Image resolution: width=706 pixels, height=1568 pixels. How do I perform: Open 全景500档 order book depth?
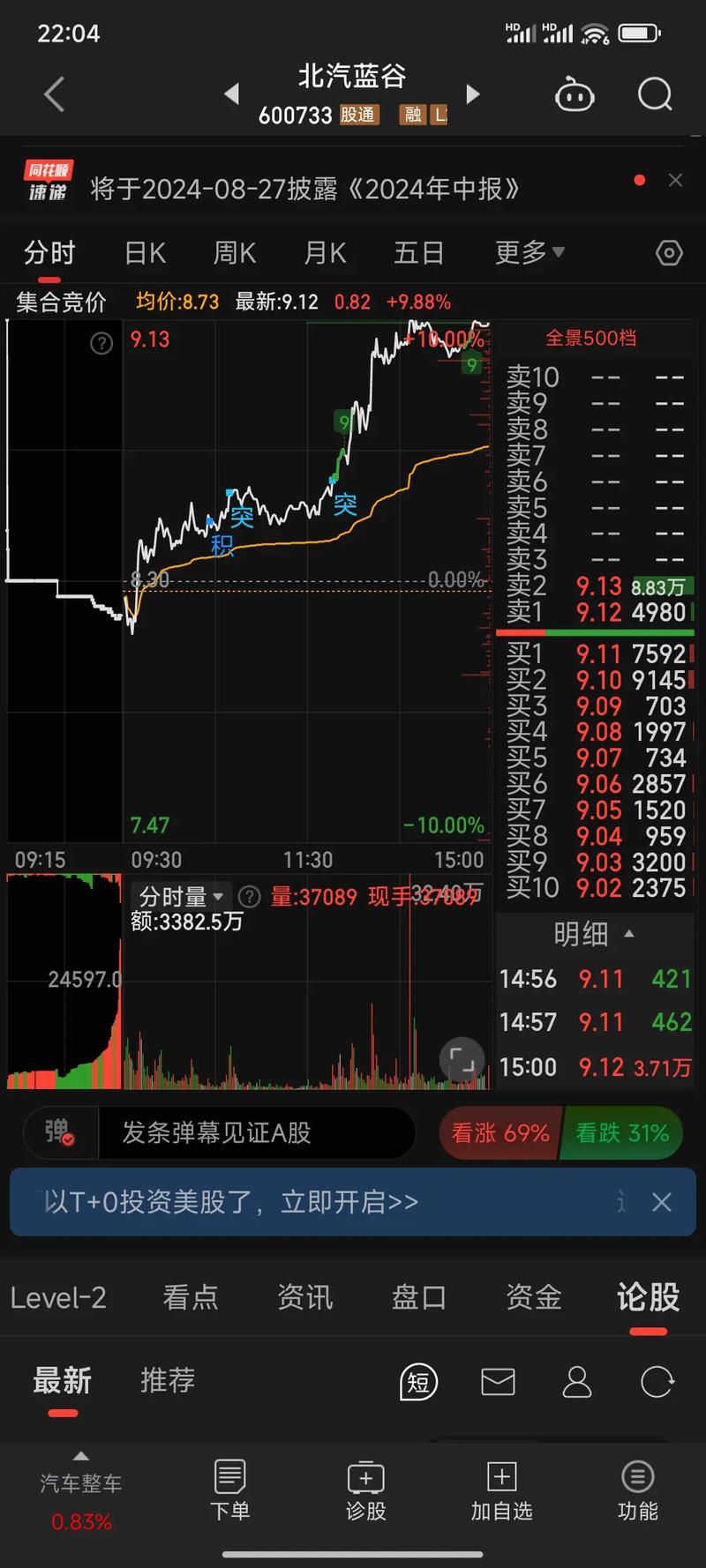click(x=590, y=338)
